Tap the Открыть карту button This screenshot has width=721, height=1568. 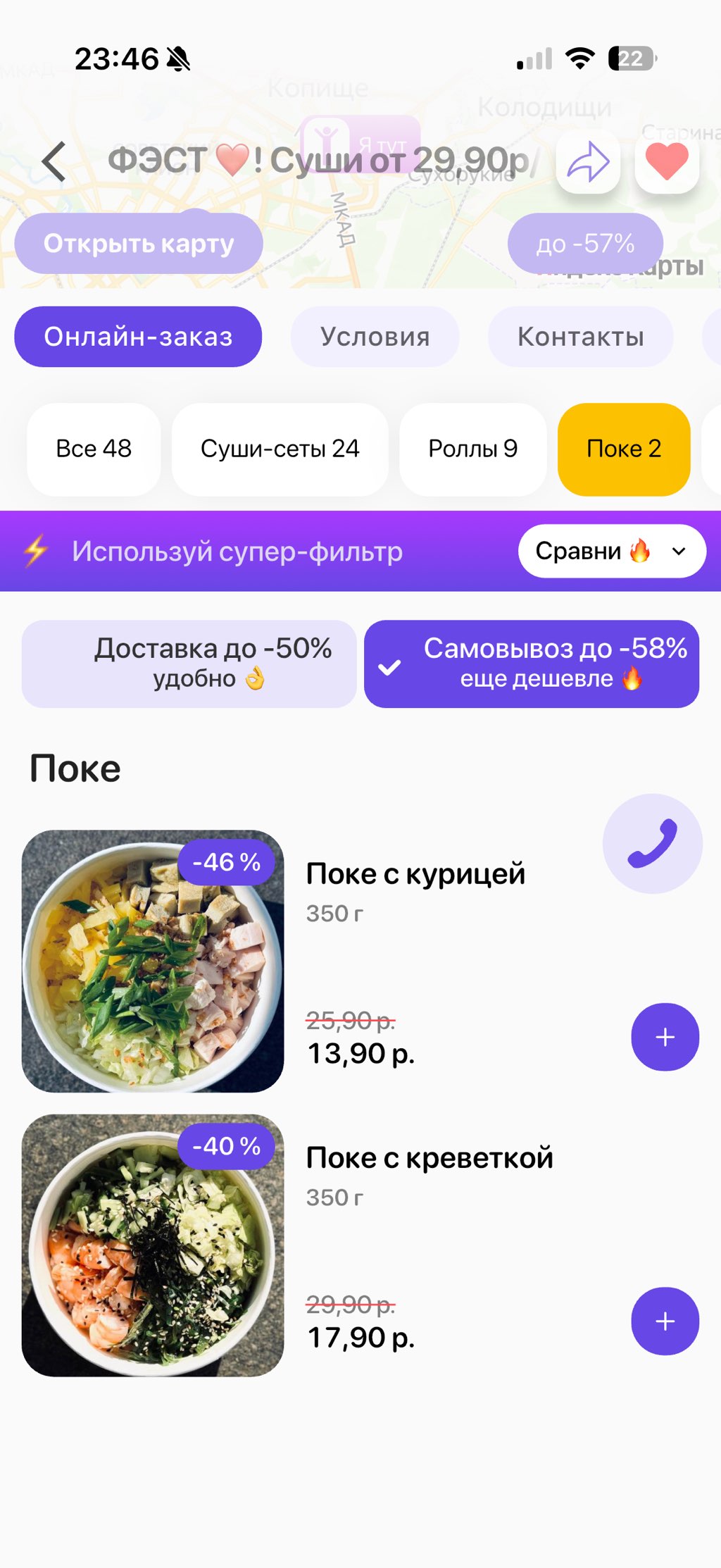point(139,244)
